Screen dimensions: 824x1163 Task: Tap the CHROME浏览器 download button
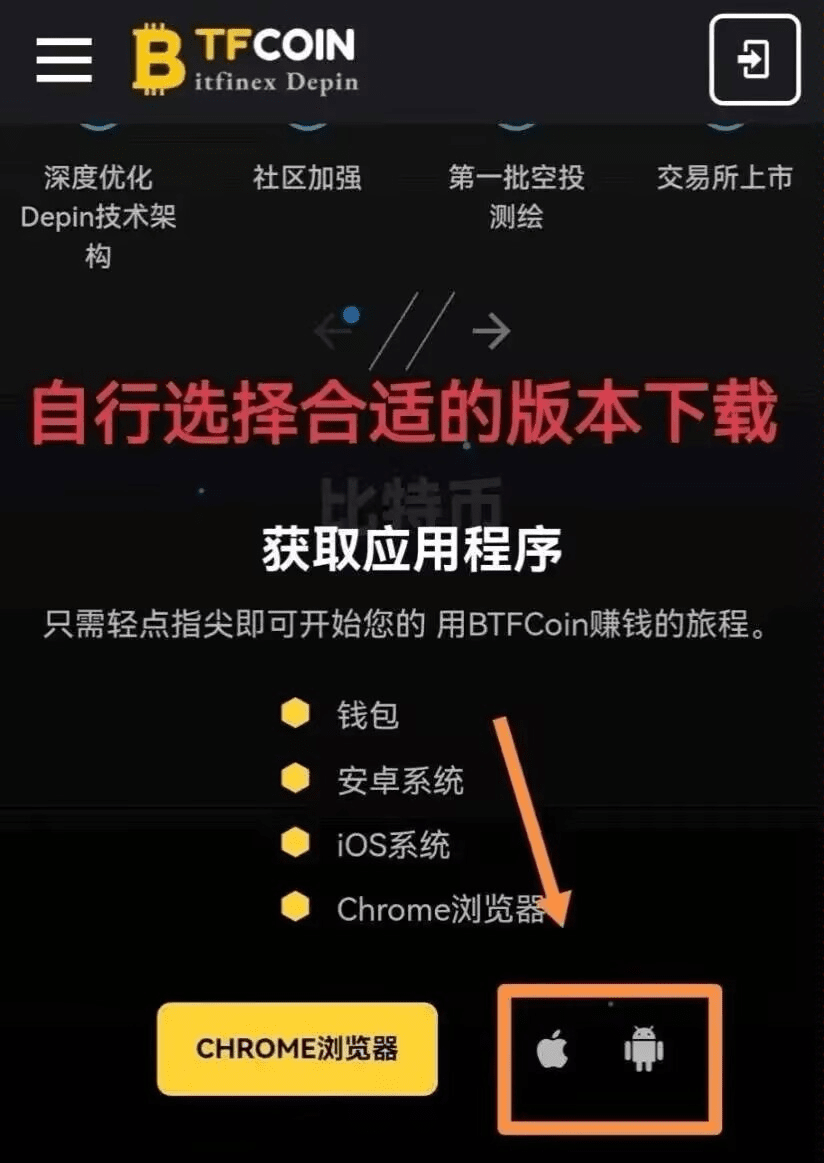297,1049
